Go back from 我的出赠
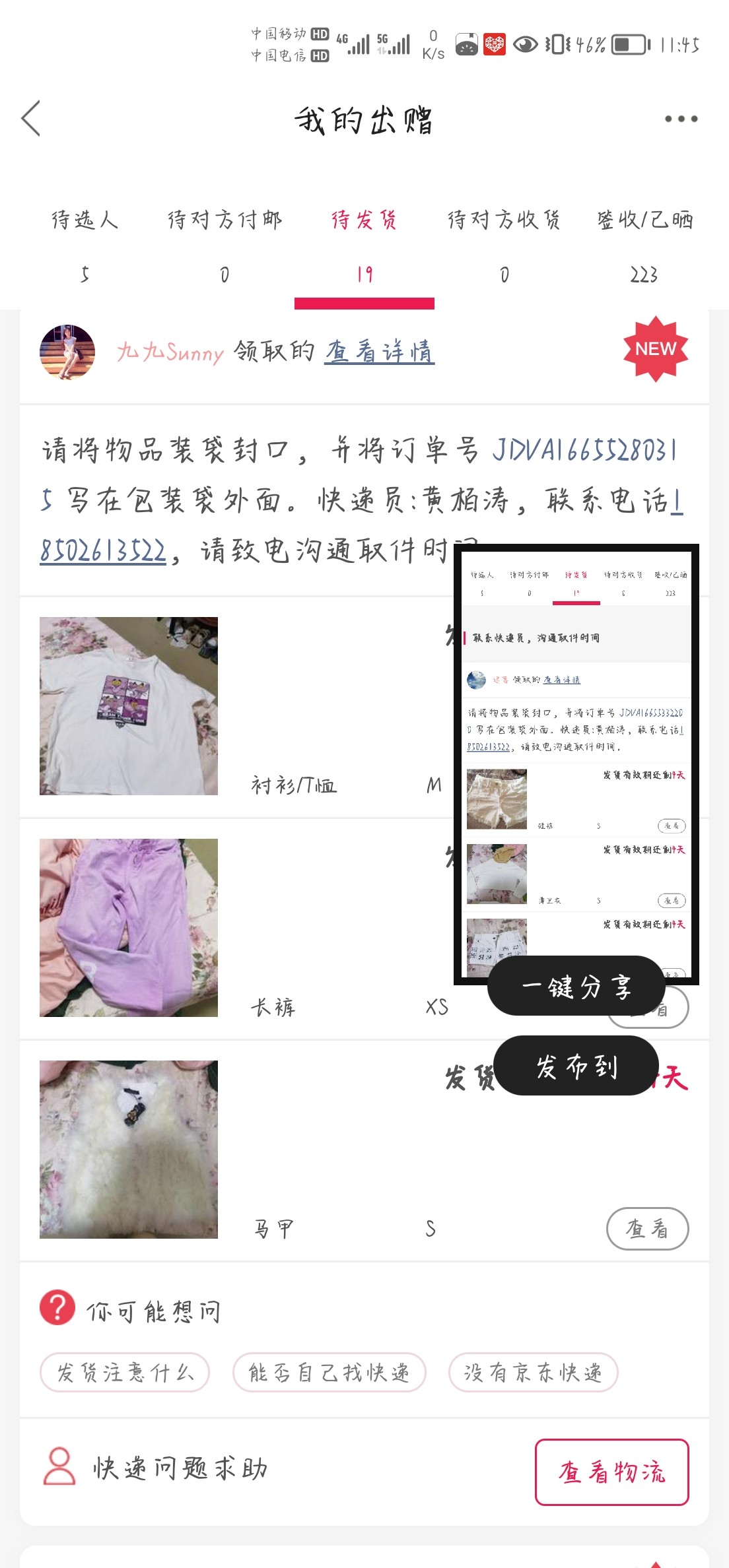The height and width of the screenshot is (1568, 729). [x=31, y=119]
